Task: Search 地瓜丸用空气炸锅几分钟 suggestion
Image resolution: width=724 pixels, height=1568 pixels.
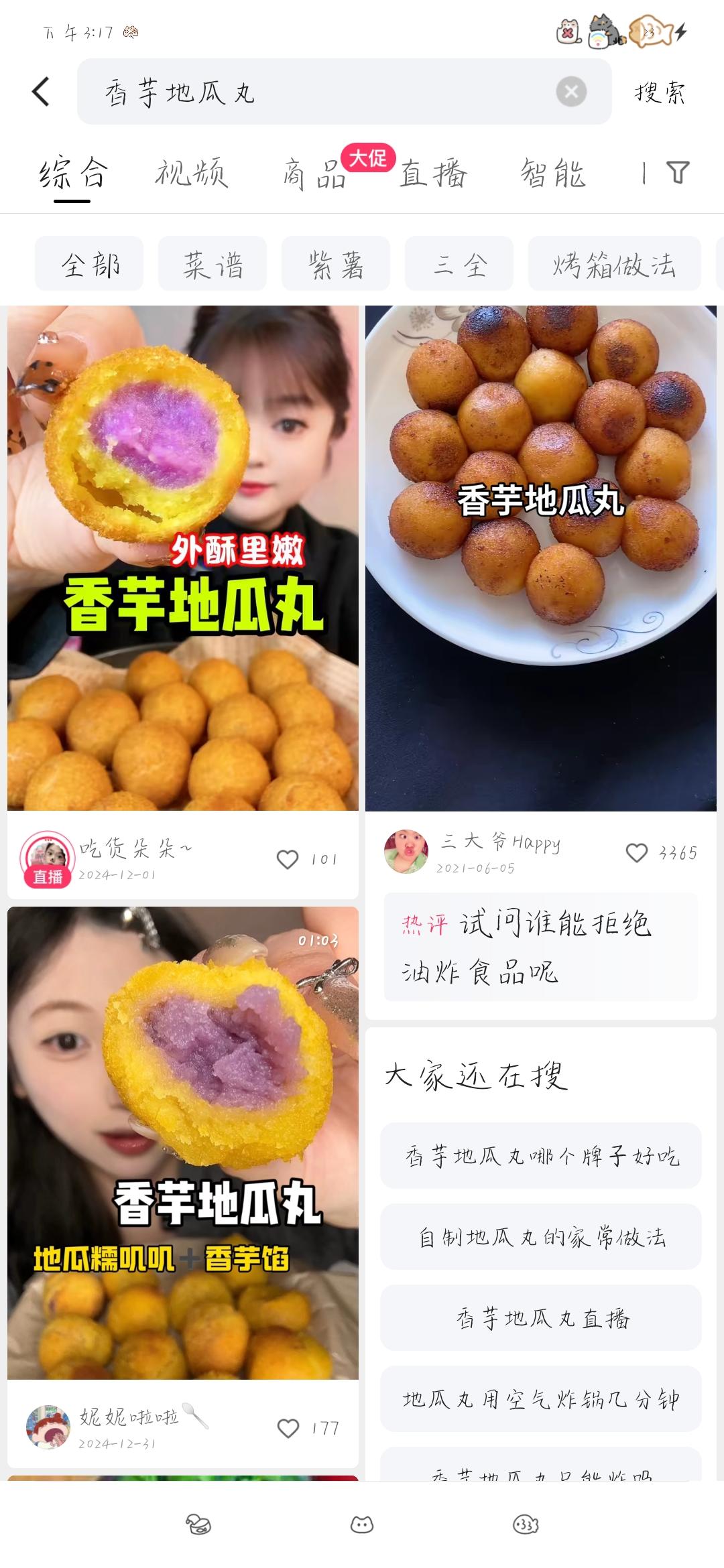Action: (541, 1399)
